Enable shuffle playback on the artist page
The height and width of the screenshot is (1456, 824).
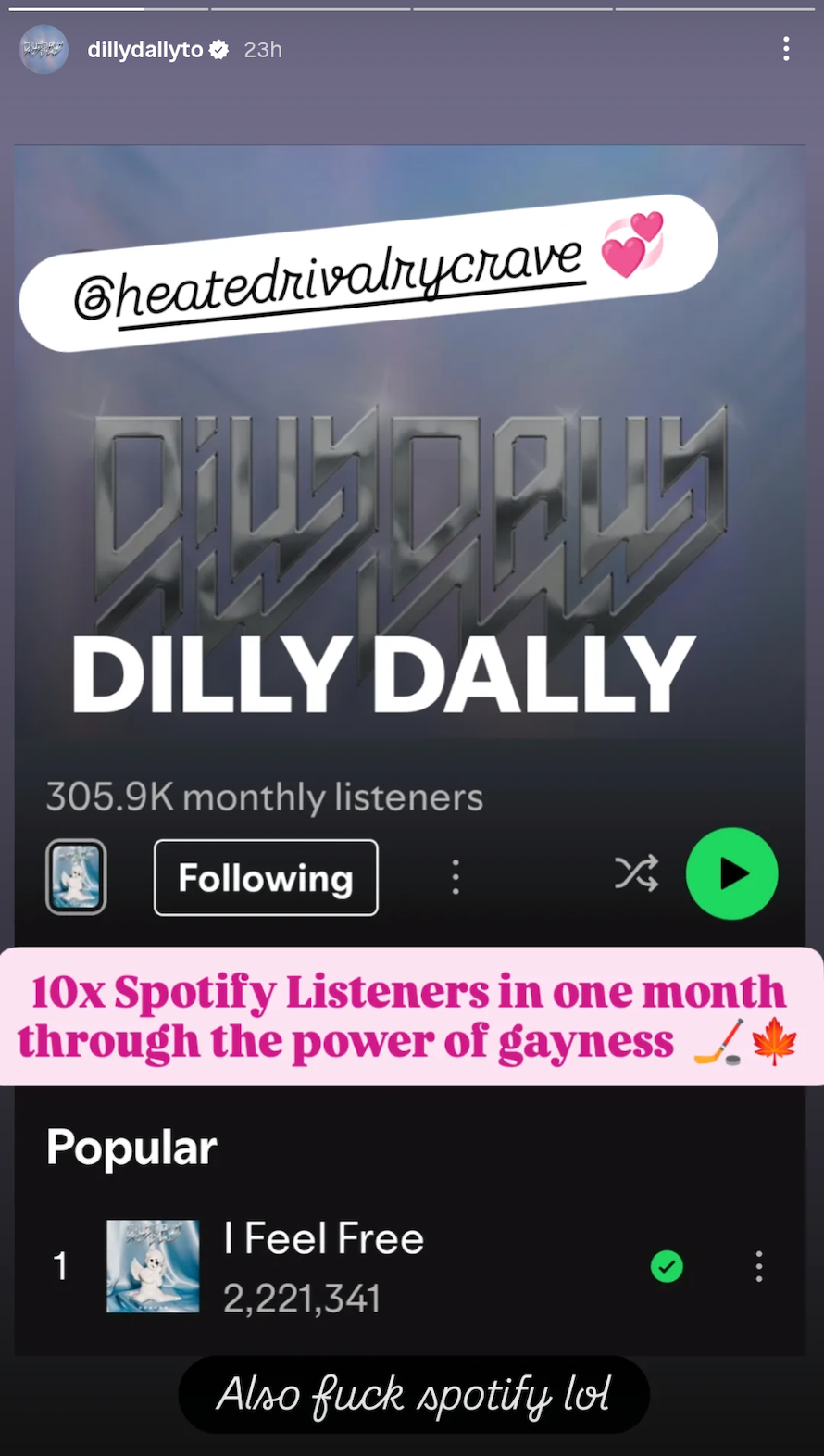pos(636,873)
